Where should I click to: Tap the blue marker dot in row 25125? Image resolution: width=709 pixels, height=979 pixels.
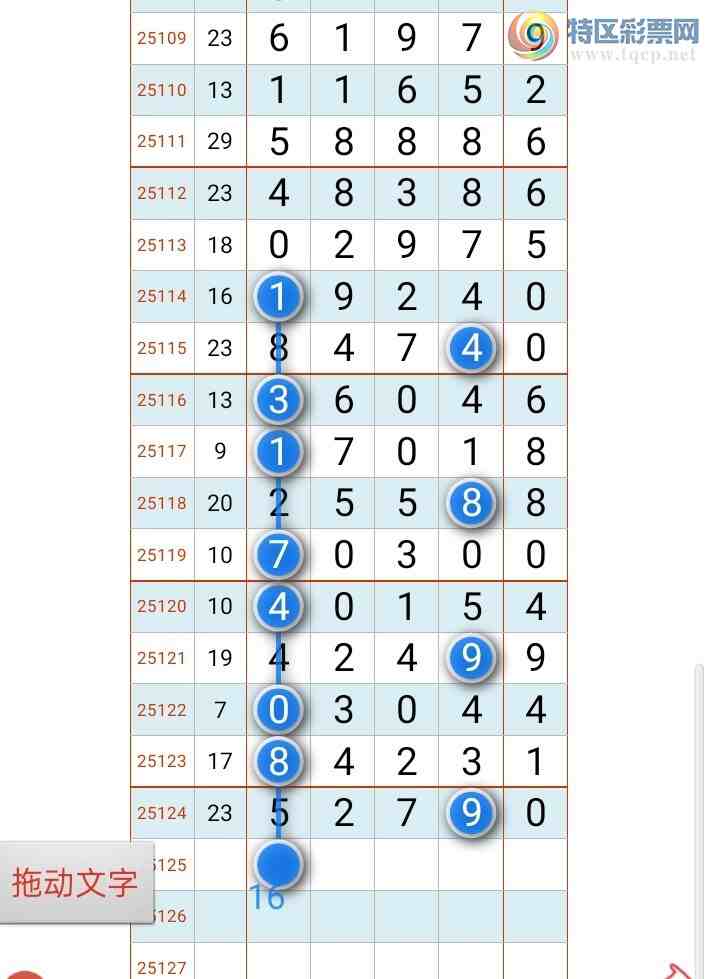coord(279,863)
